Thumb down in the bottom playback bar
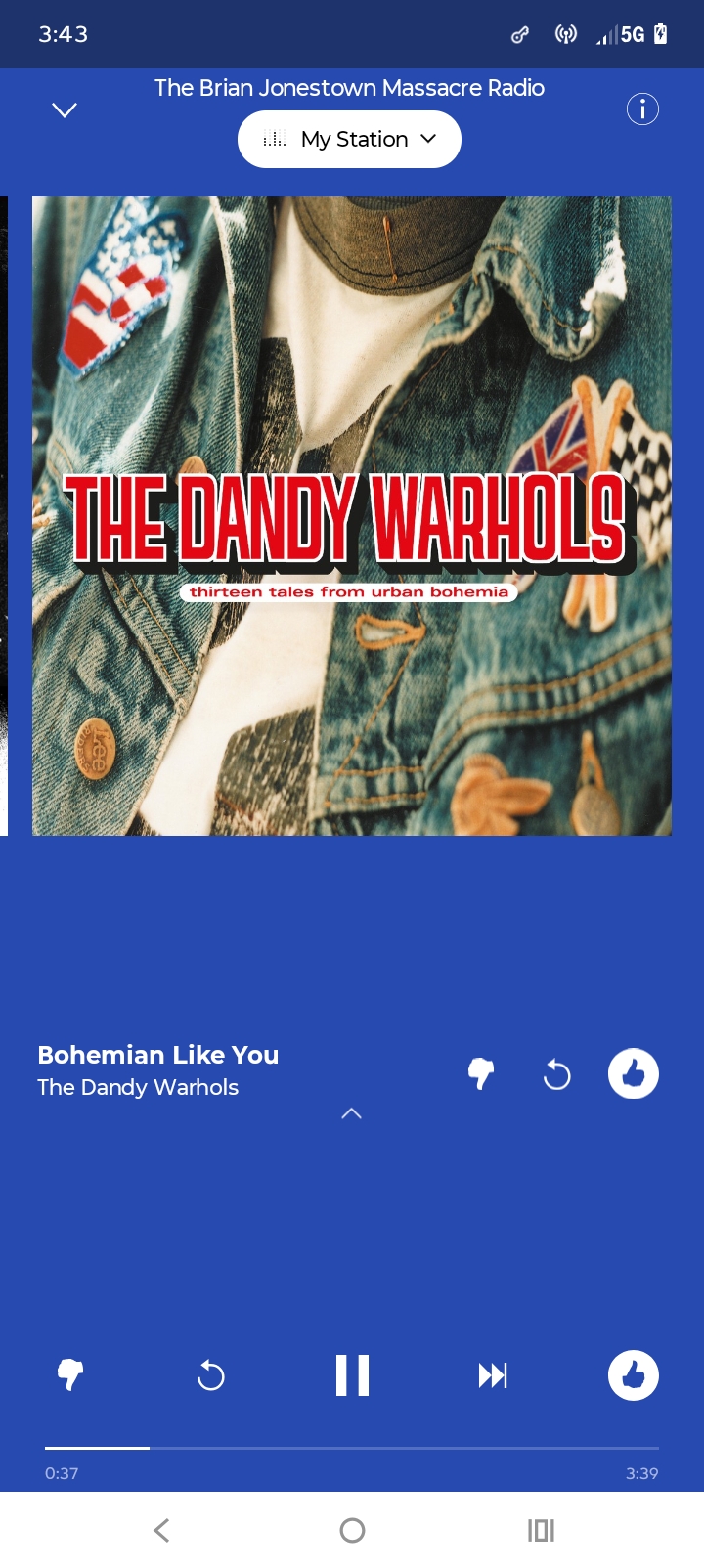 [x=70, y=1375]
